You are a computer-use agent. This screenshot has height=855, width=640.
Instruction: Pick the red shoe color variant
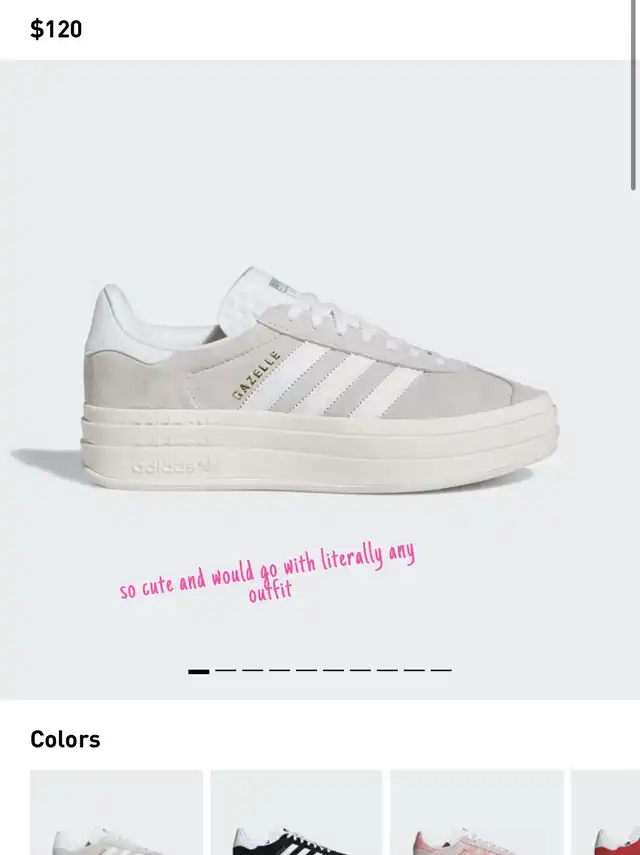pos(608,815)
